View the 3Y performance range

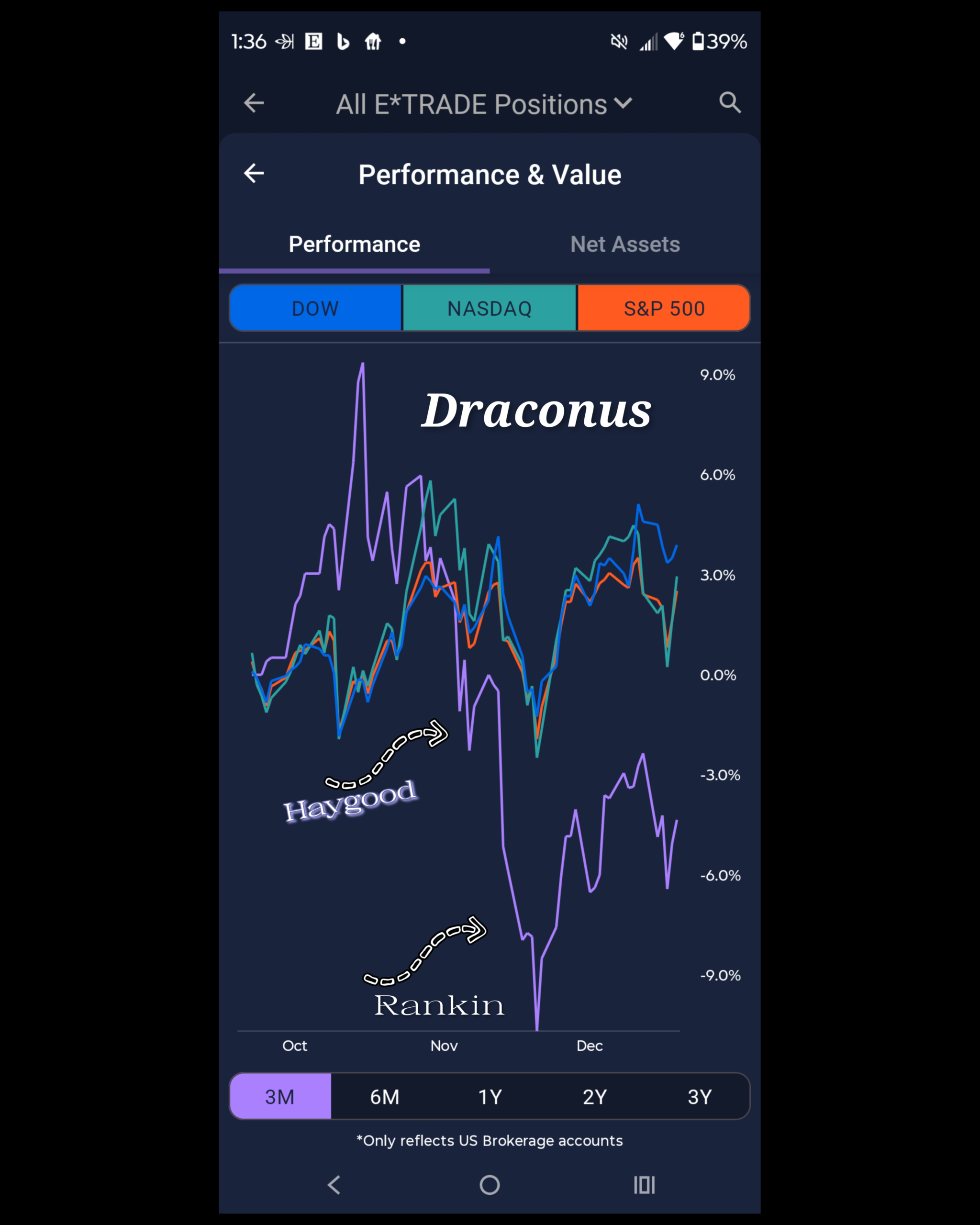point(700,1097)
